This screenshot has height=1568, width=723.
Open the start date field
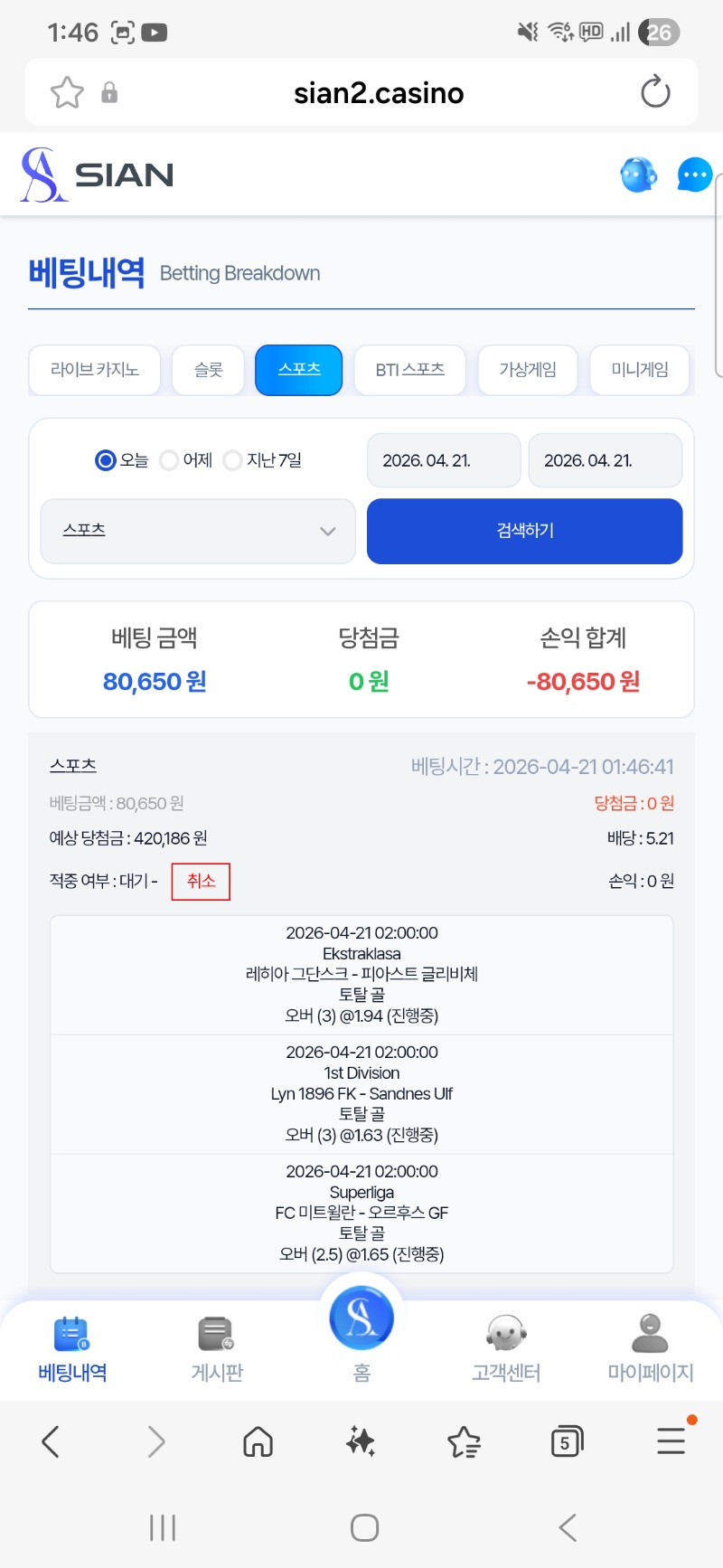(443, 460)
